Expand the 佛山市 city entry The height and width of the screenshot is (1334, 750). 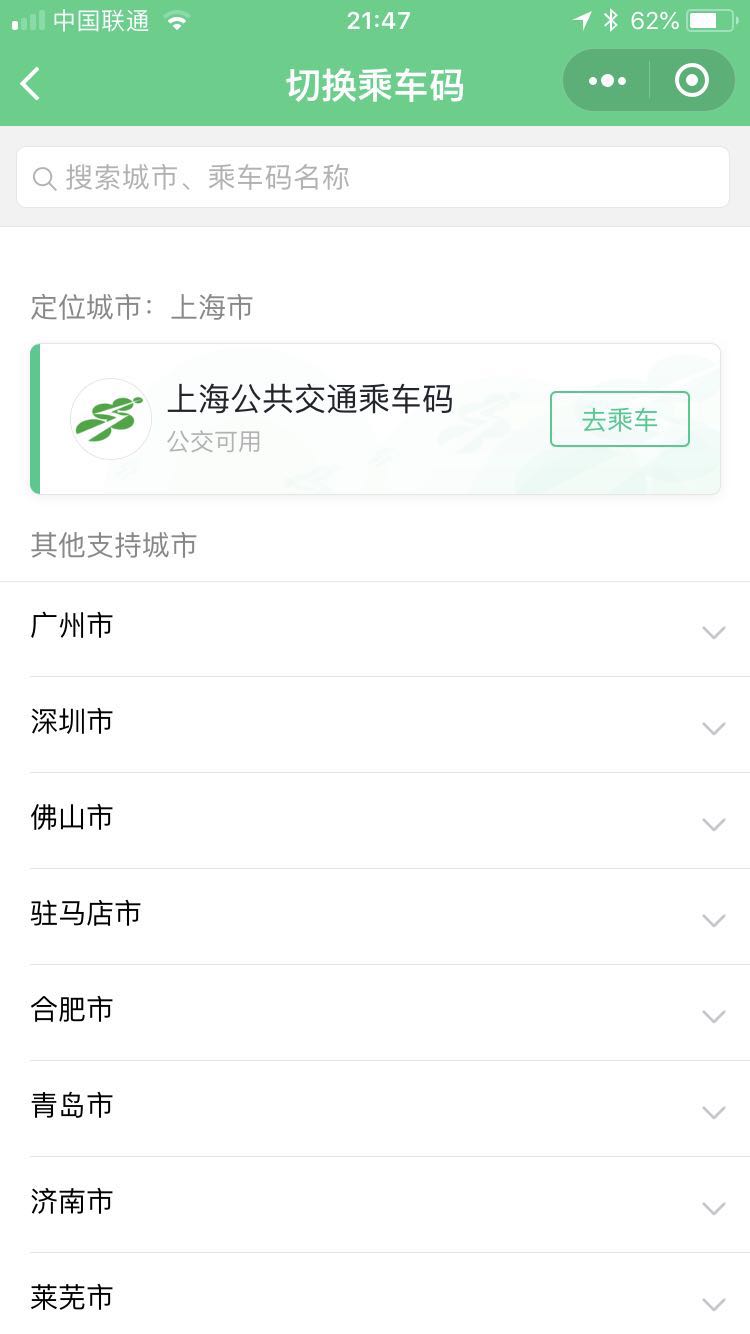coord(713,824)
